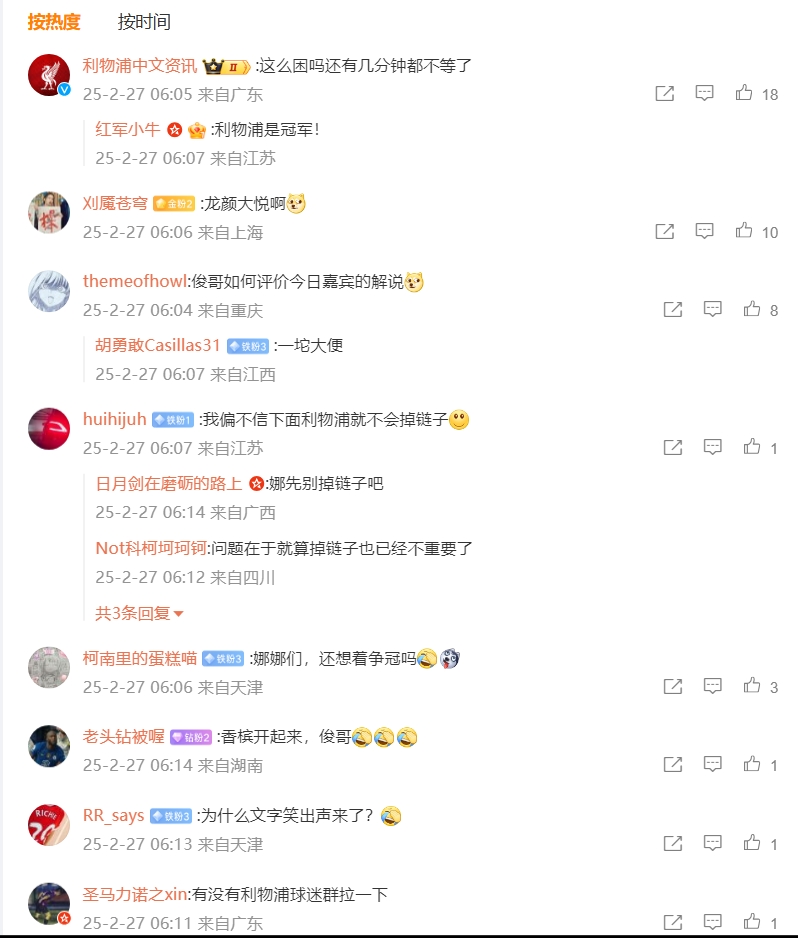The height and width of the screenshot is (938, 798).
Task: Like 老头钻被喔's comment
Action: 752,764
